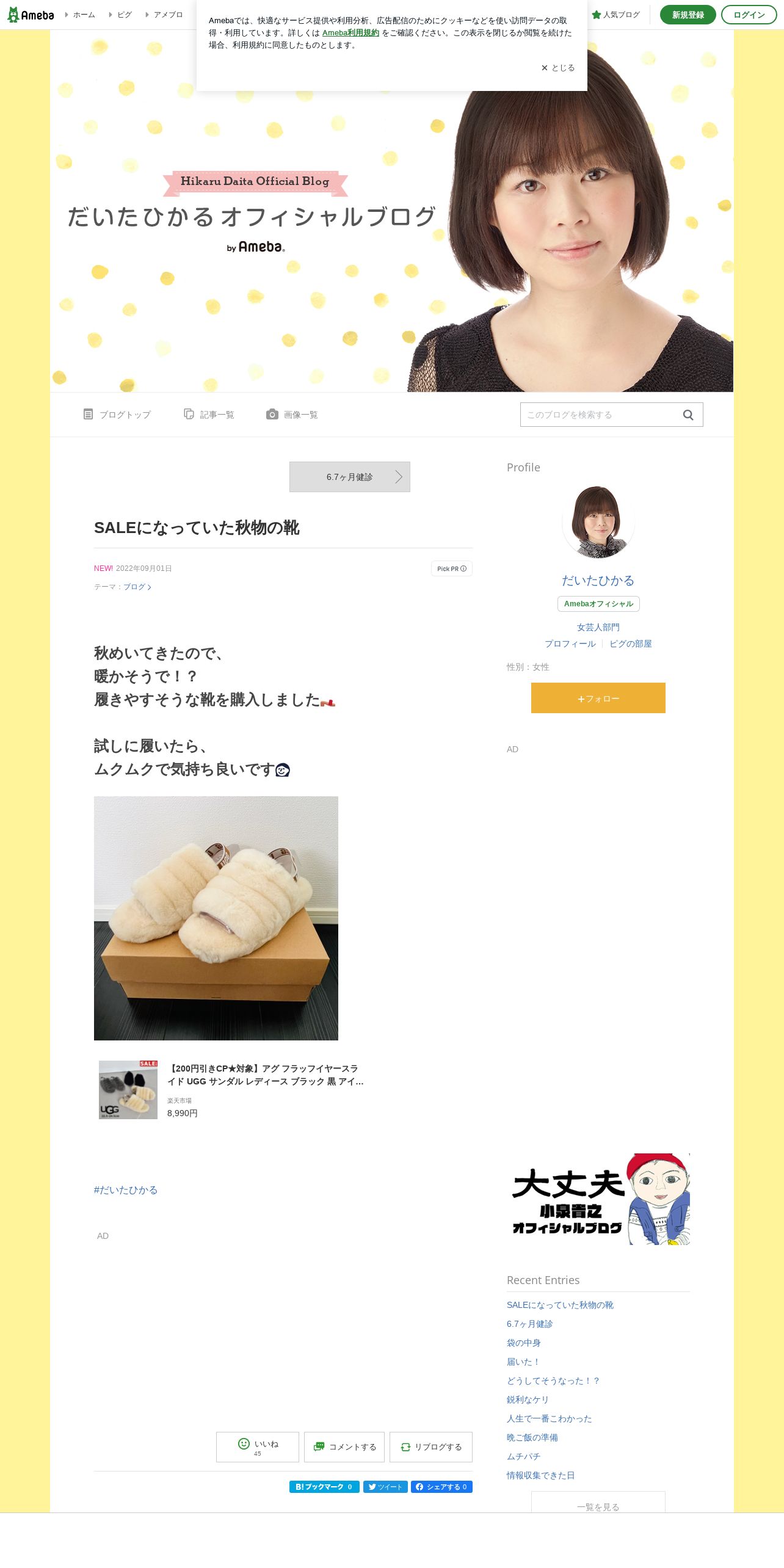The image size is (784, 1568).
Task: Open the #だいたひかる hashtag
Action: (x=126, y=1190)
